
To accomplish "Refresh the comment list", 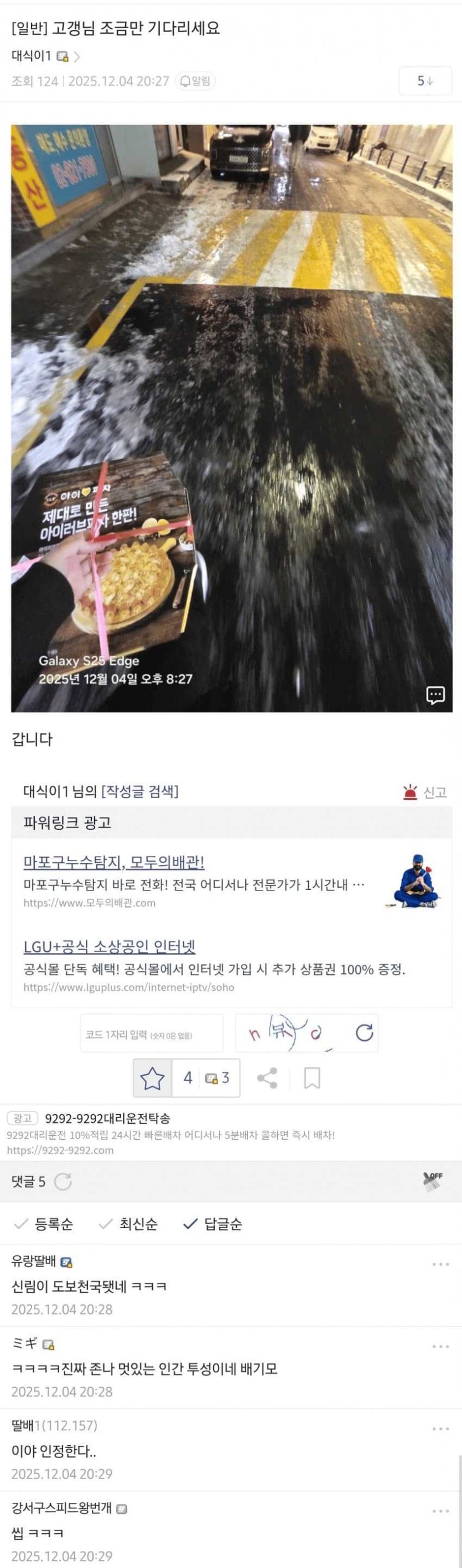I will tap(63, 1182).
